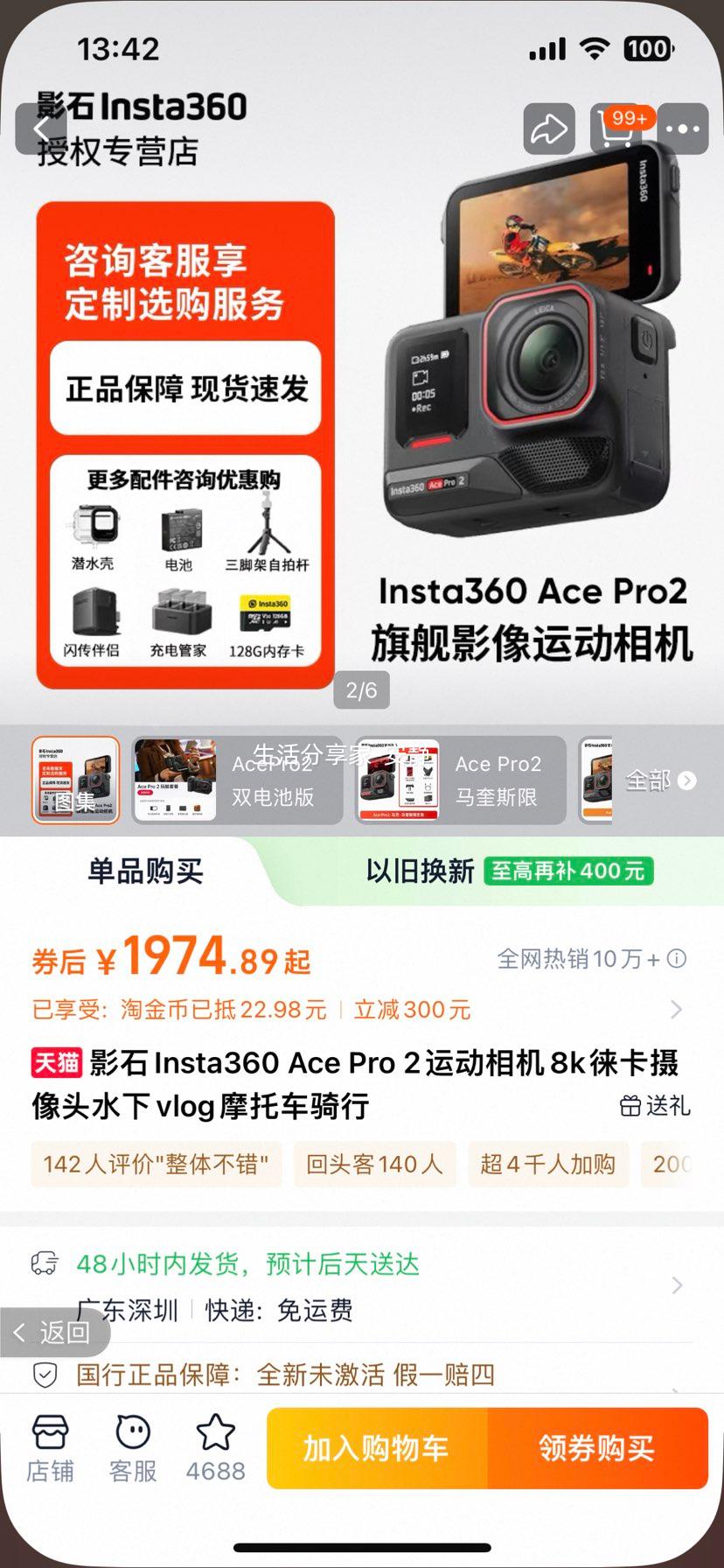The height and width of the screenshot is (1568, 724).
Task: Open the shopping cart showing 99+ items
Action: 617,128
